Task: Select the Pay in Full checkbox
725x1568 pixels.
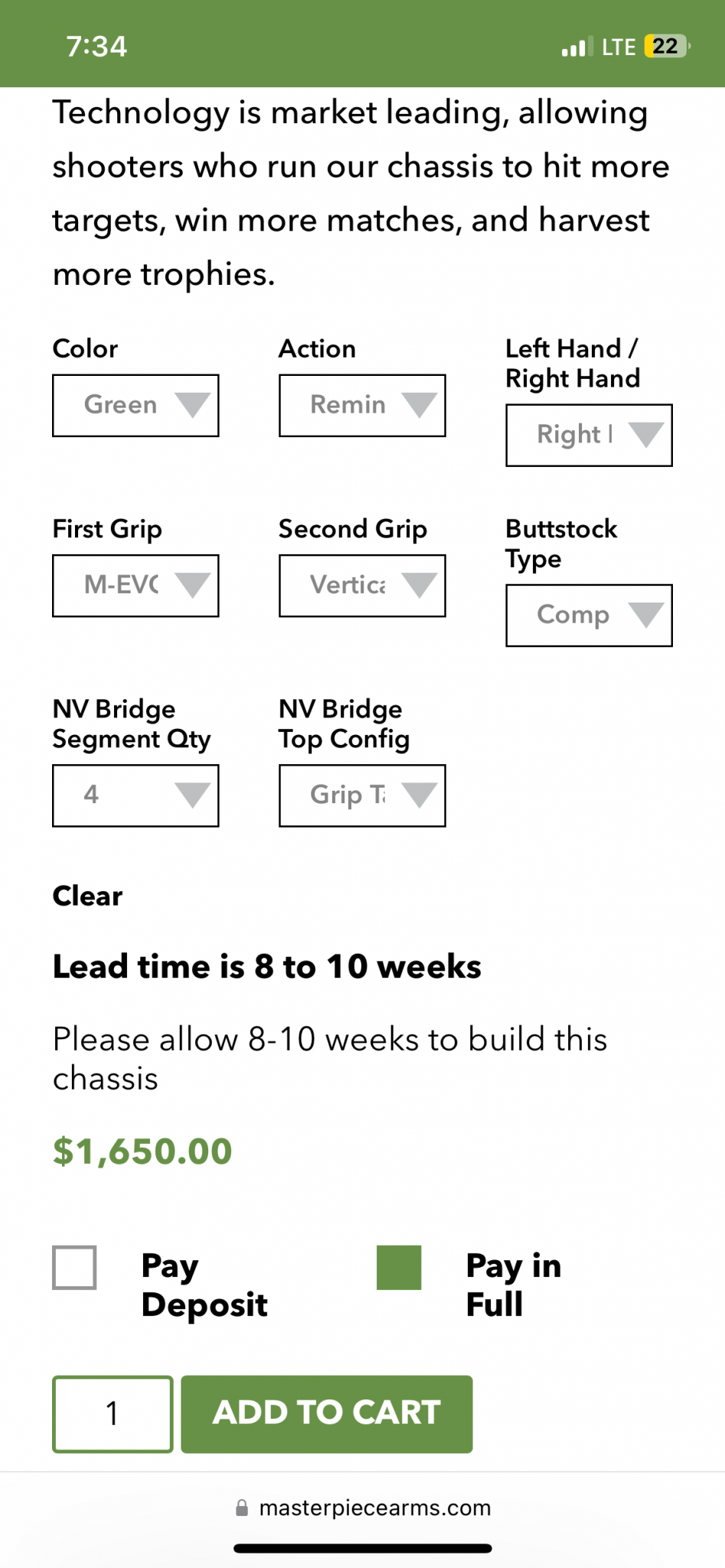Action: 399,1267
